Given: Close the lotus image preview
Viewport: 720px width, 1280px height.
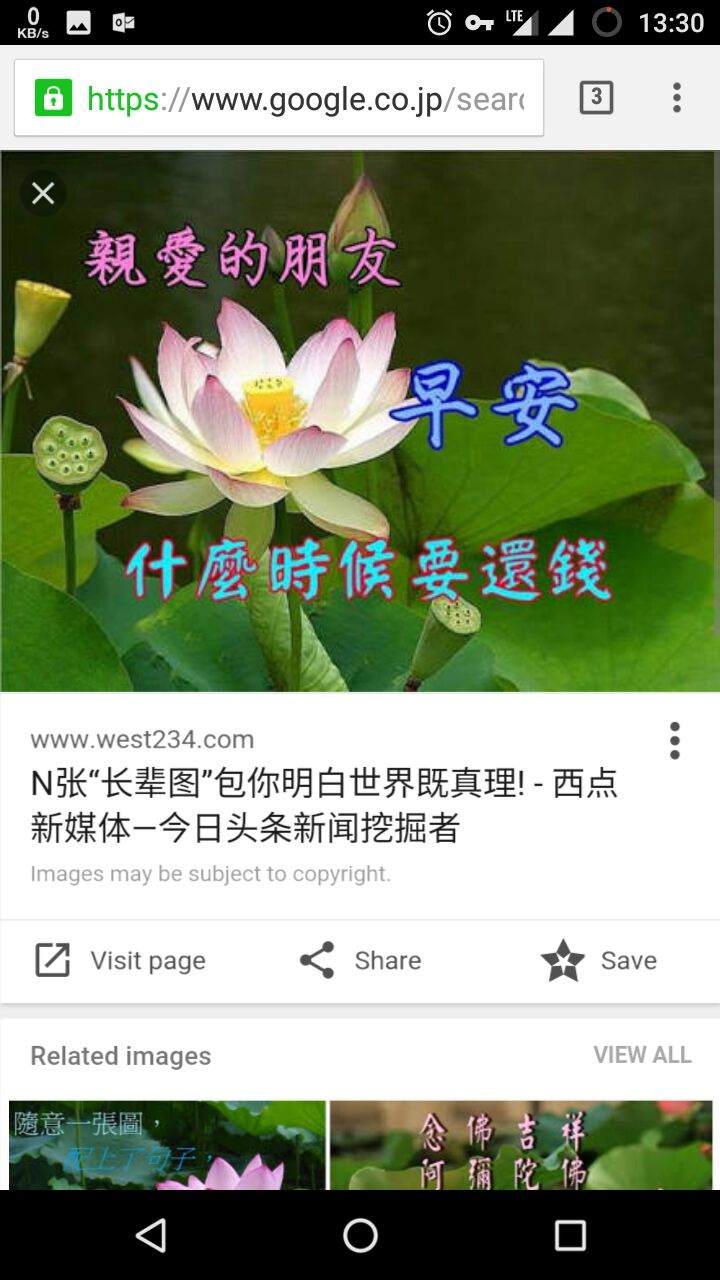Looking at the screenshot, I should pos(43,193).
